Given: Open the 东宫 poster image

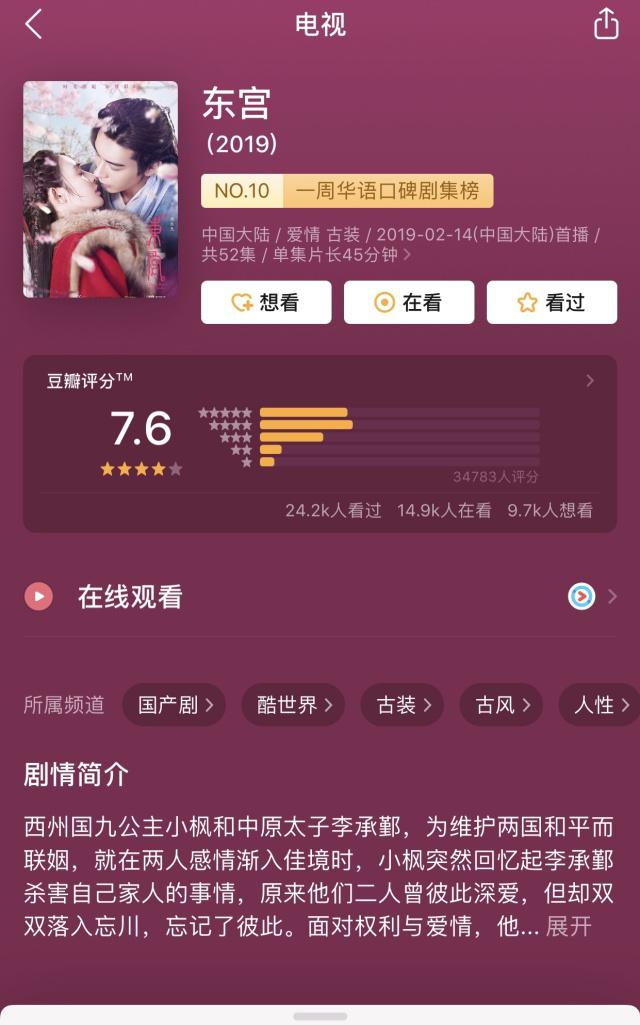Looking at the screenshot, I should [100, 189].
